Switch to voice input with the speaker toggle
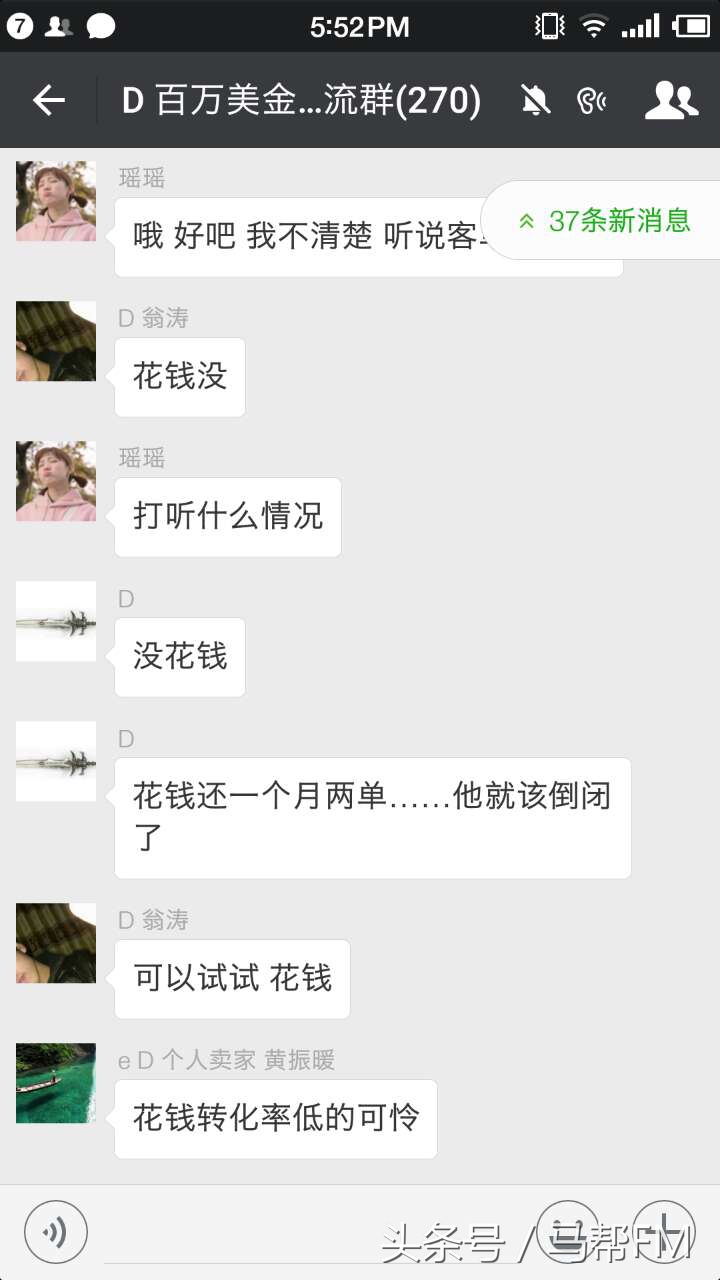The height and width of the screenshot is (1280, 720). (x=56, y=1231)
